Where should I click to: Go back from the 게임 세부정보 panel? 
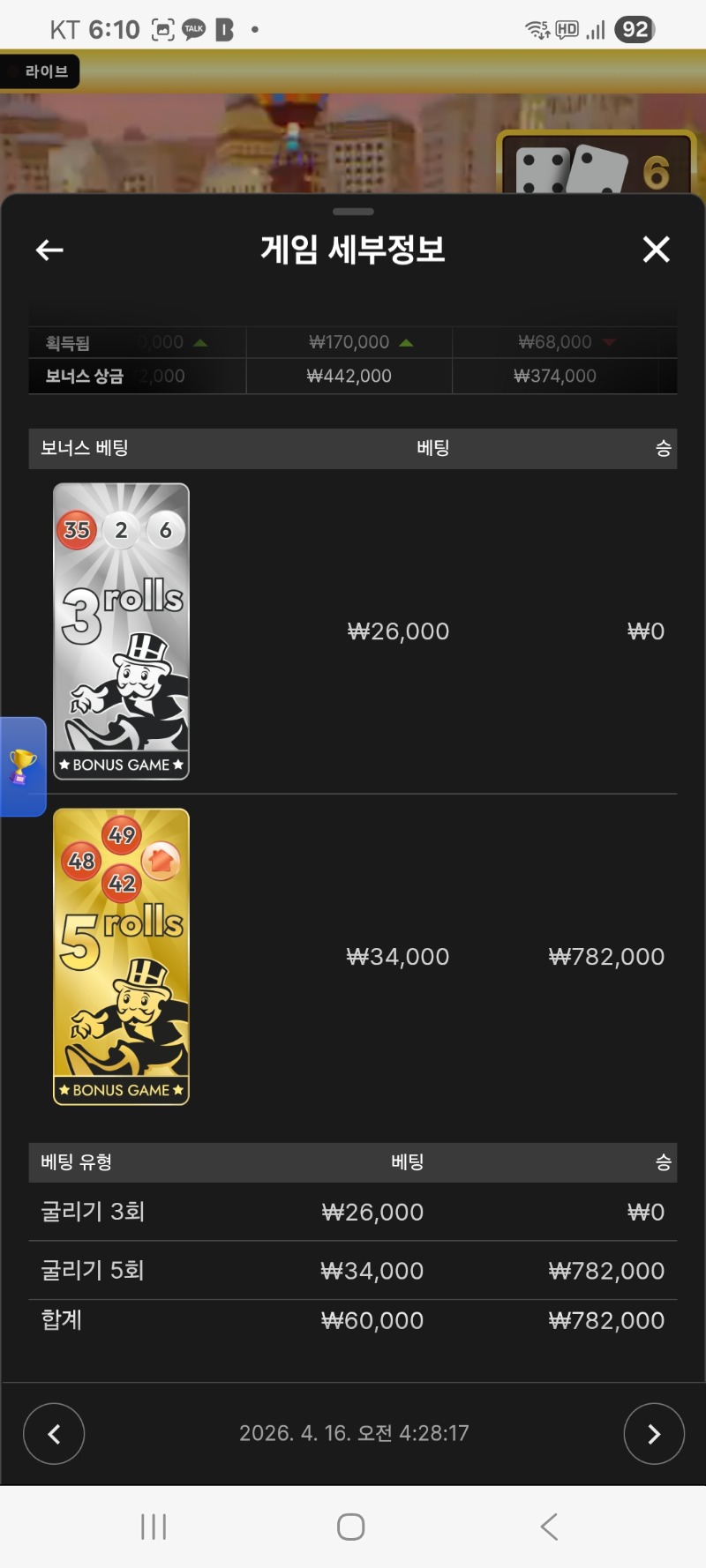click(x=49, y=250)
